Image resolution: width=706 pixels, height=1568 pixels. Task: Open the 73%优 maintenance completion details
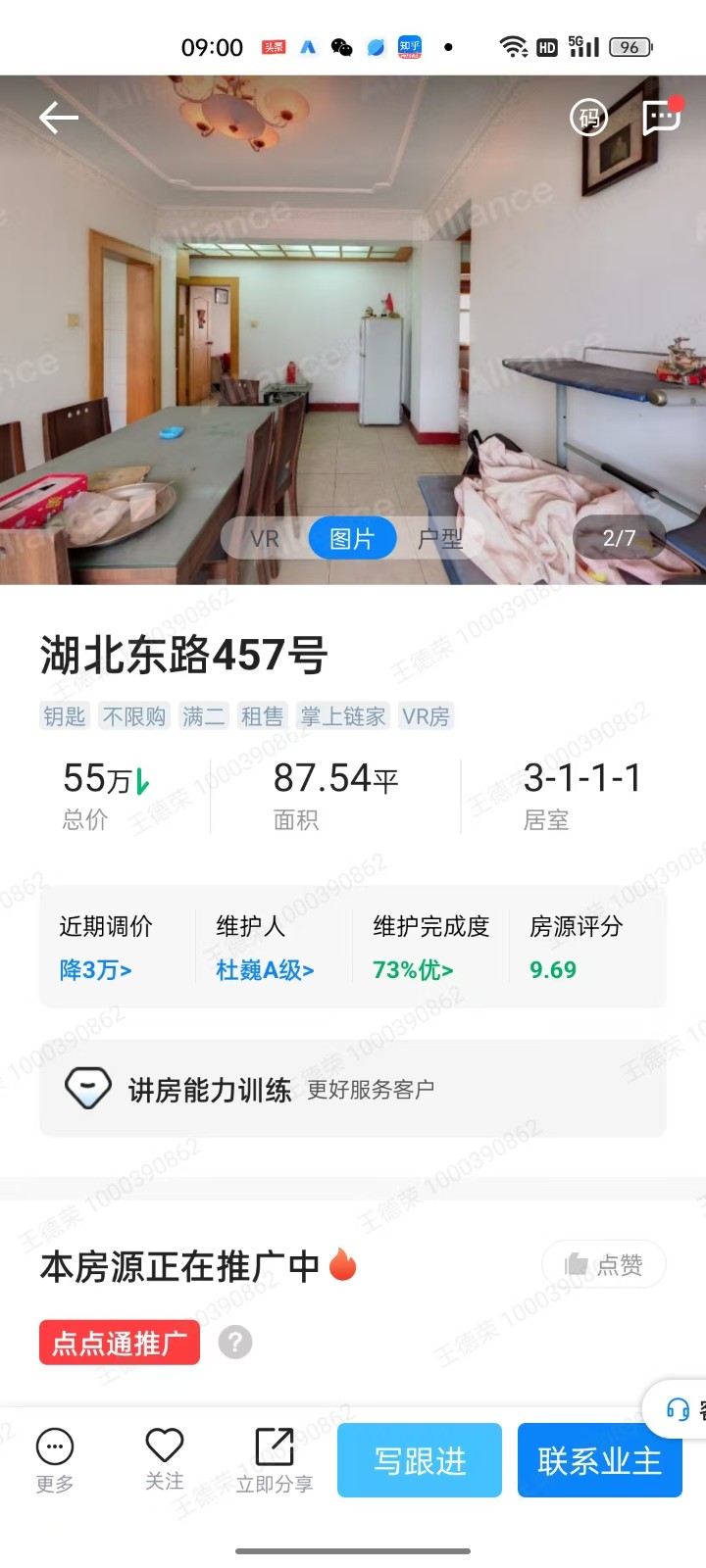point(413,970)
